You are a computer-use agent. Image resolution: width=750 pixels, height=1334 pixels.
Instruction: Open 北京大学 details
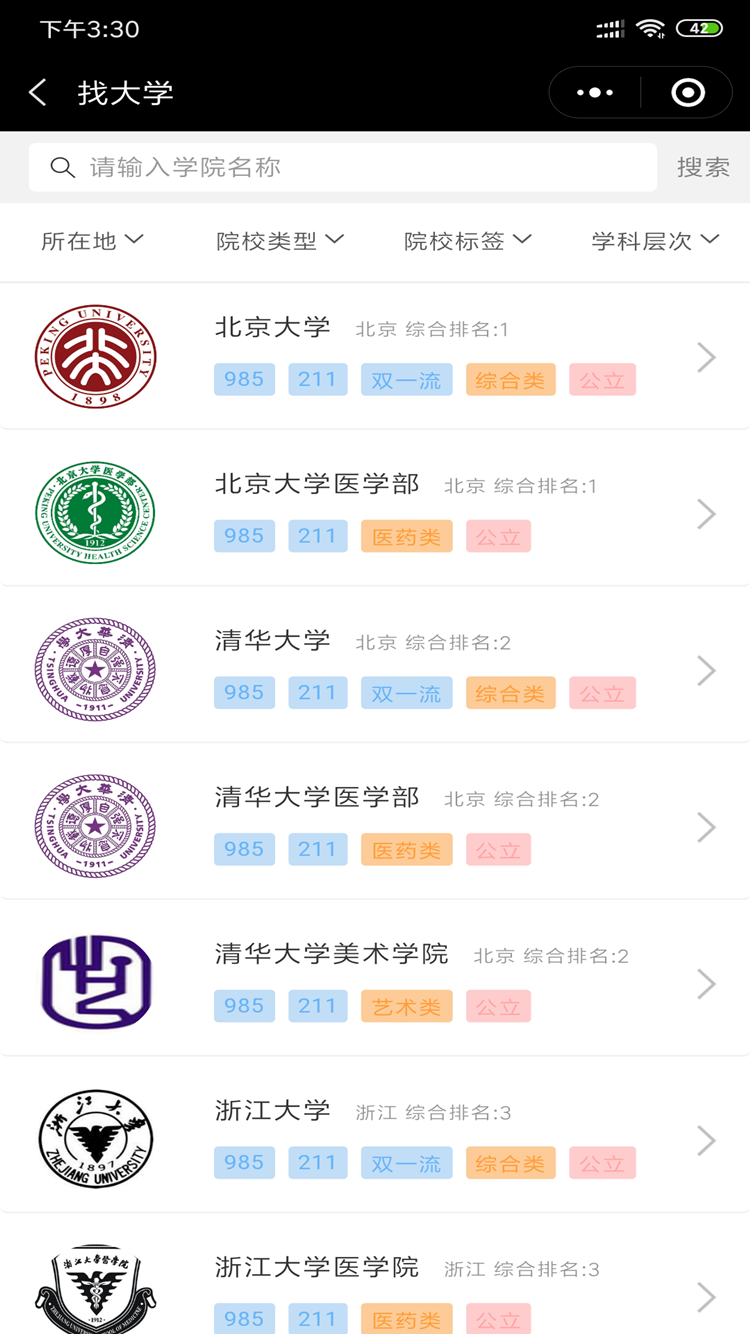[375, 356]
